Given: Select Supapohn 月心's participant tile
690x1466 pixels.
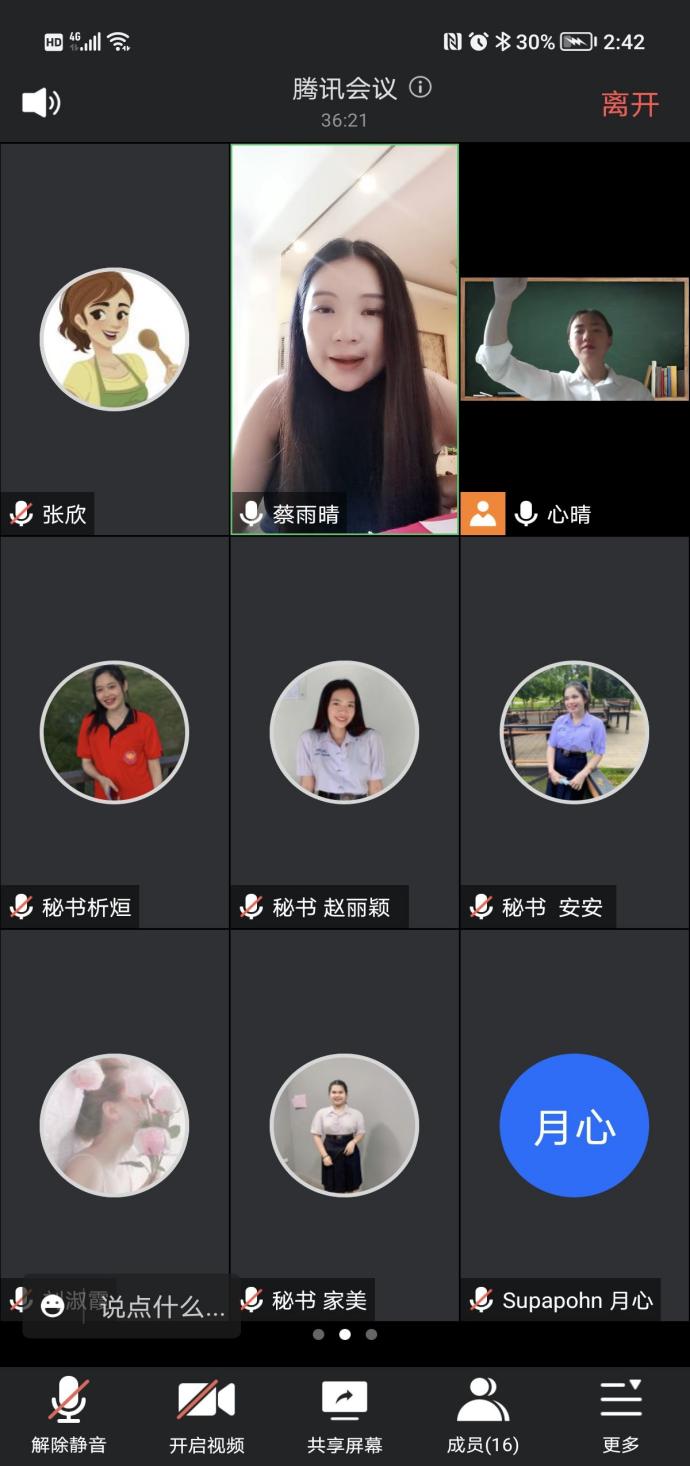Looking at the screenshot, I should point(574,1125).
